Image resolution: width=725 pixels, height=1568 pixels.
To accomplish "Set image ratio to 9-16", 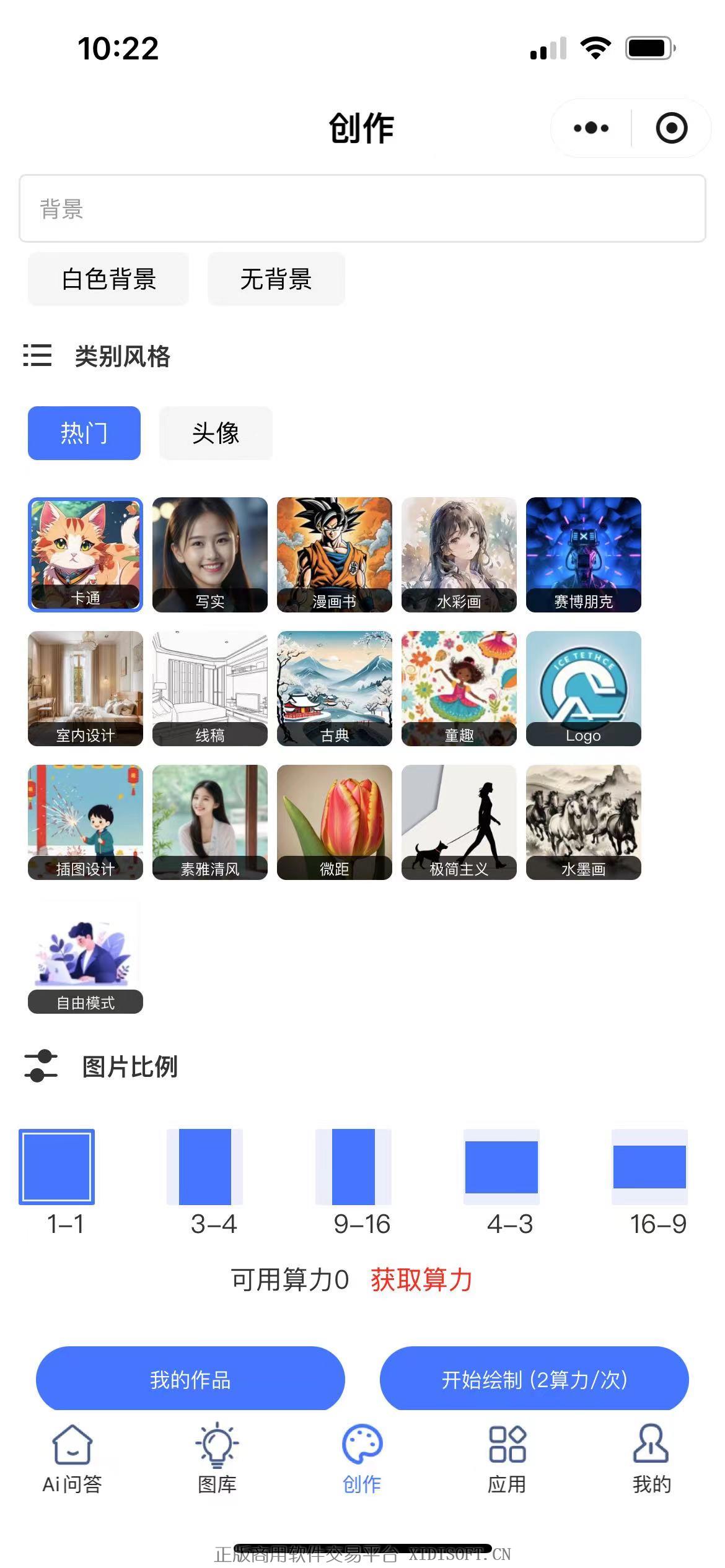I will tap(353, 1167).
